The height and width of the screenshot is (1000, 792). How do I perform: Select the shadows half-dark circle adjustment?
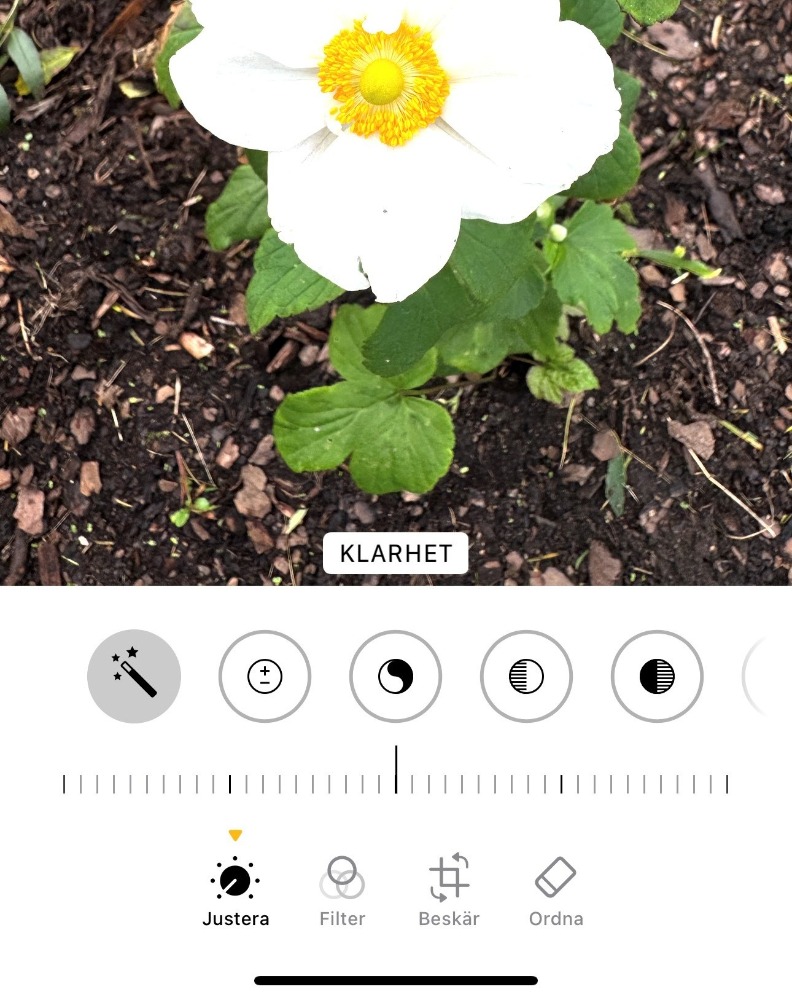coord(657,676)
